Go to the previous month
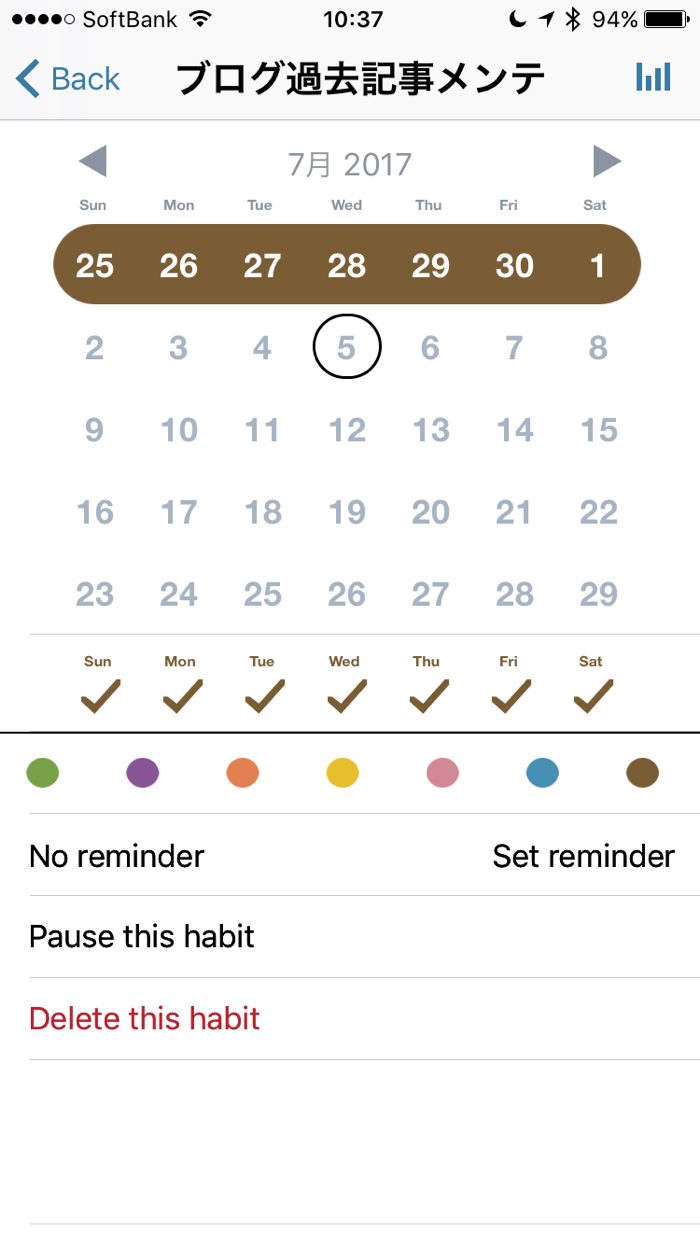 (x=92, y=161)
